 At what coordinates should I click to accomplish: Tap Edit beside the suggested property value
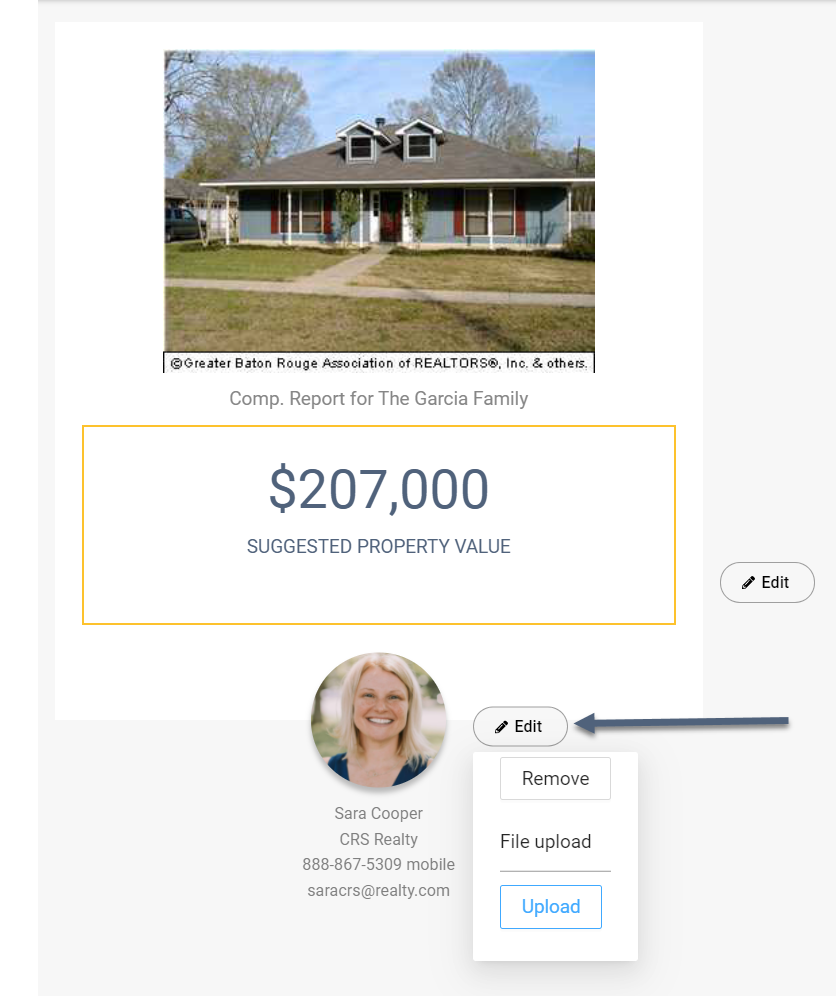pyautogui.click(x=767, y=582)
